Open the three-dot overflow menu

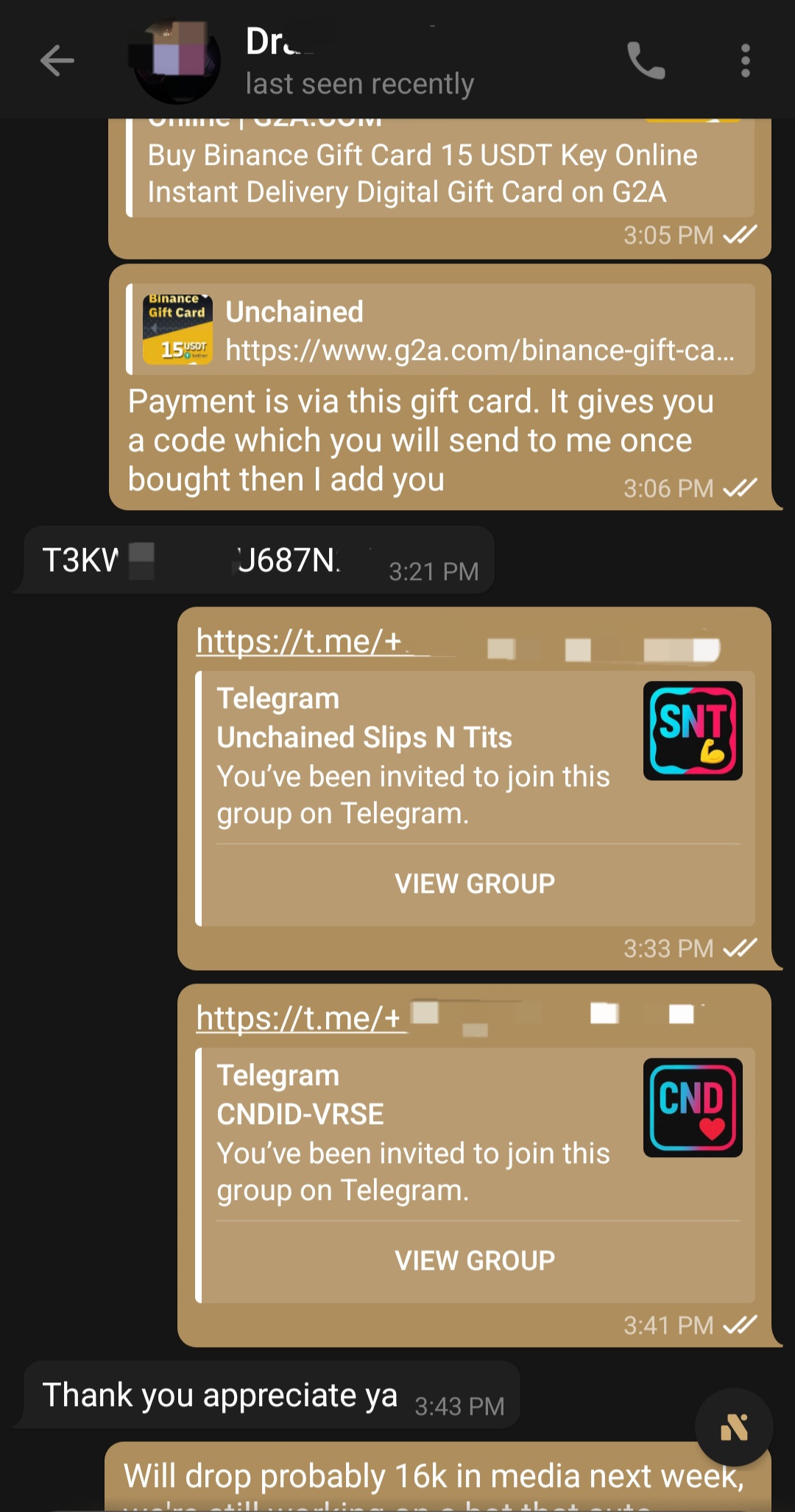pos(745,60)
